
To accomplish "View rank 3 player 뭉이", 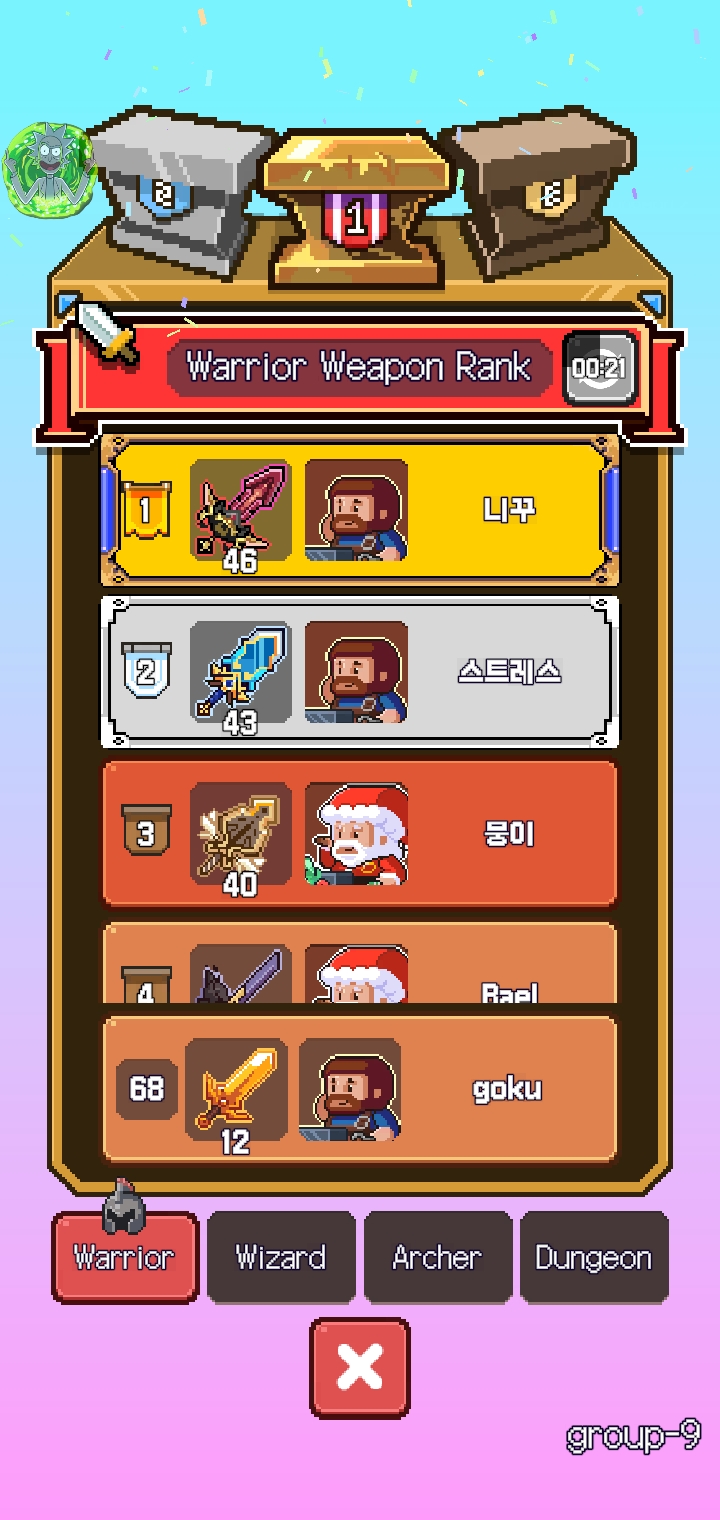I will click(x=360, y=834).
